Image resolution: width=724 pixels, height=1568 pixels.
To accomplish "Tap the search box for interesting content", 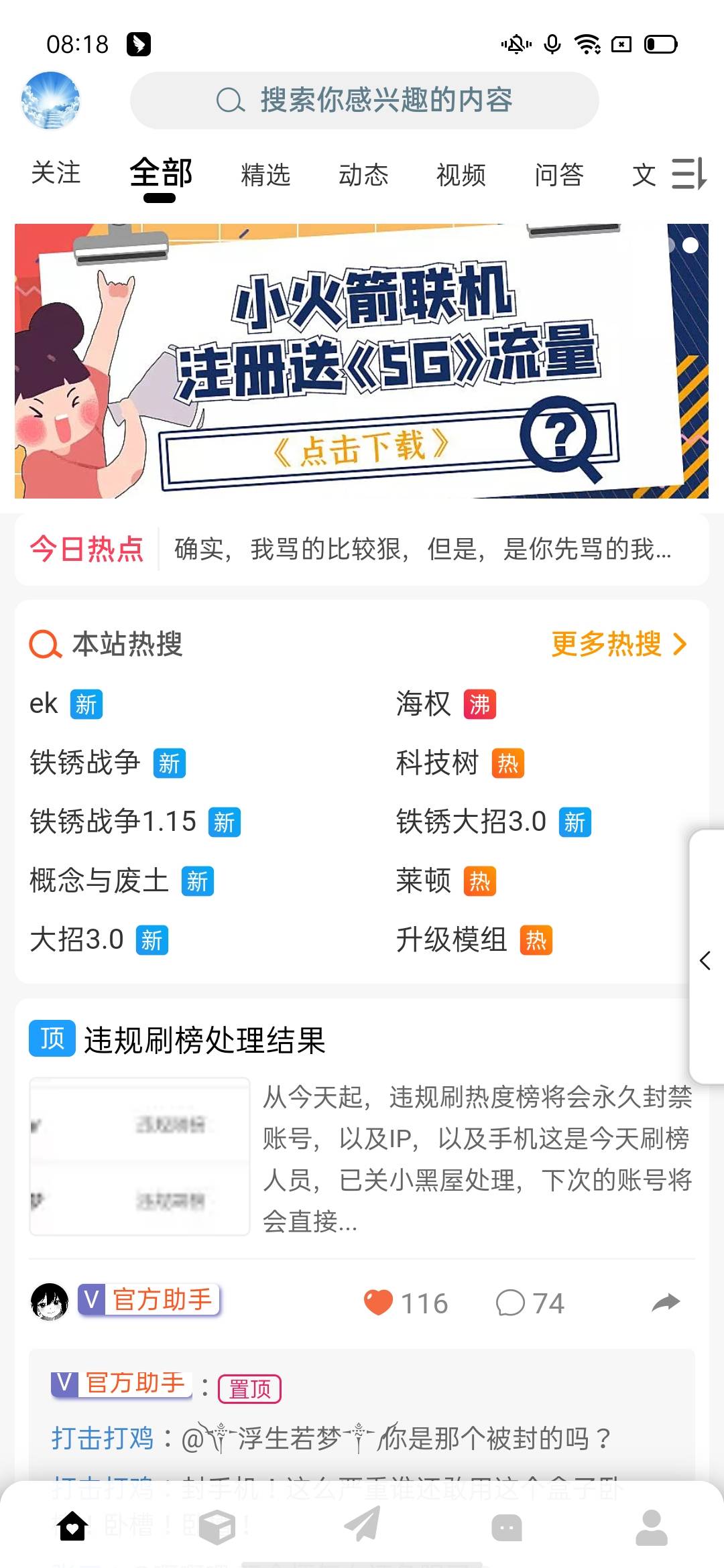I will (x=364, y=101).
